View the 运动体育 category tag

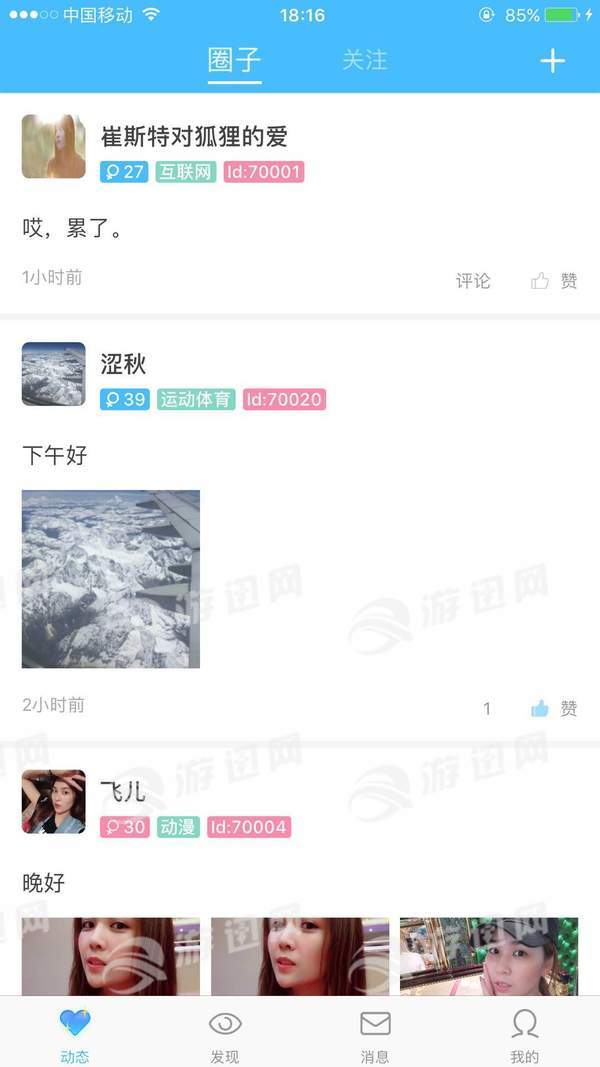tap(195, 400)
